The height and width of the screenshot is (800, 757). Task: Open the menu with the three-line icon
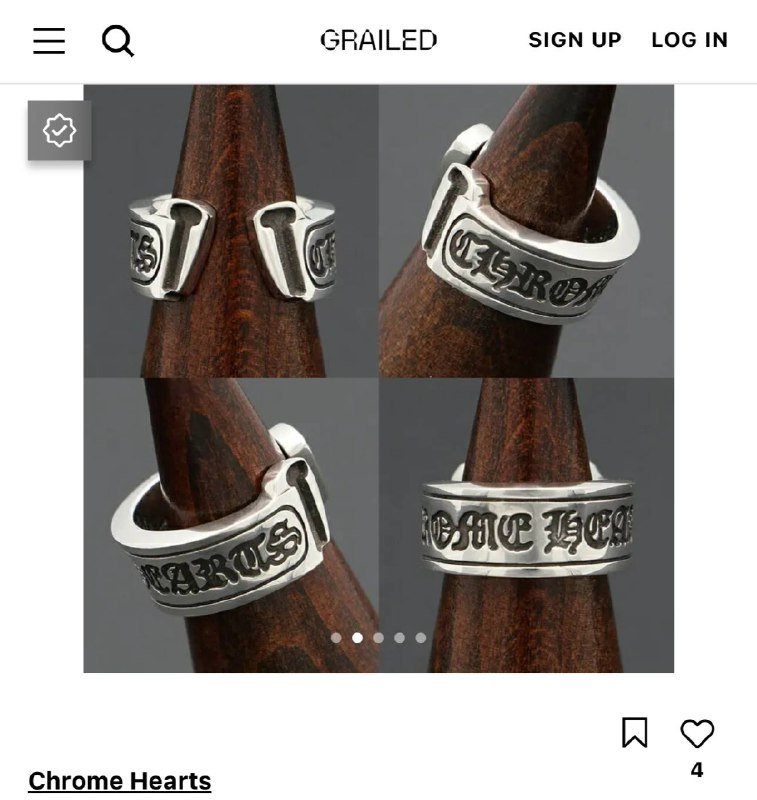(47, 40)
